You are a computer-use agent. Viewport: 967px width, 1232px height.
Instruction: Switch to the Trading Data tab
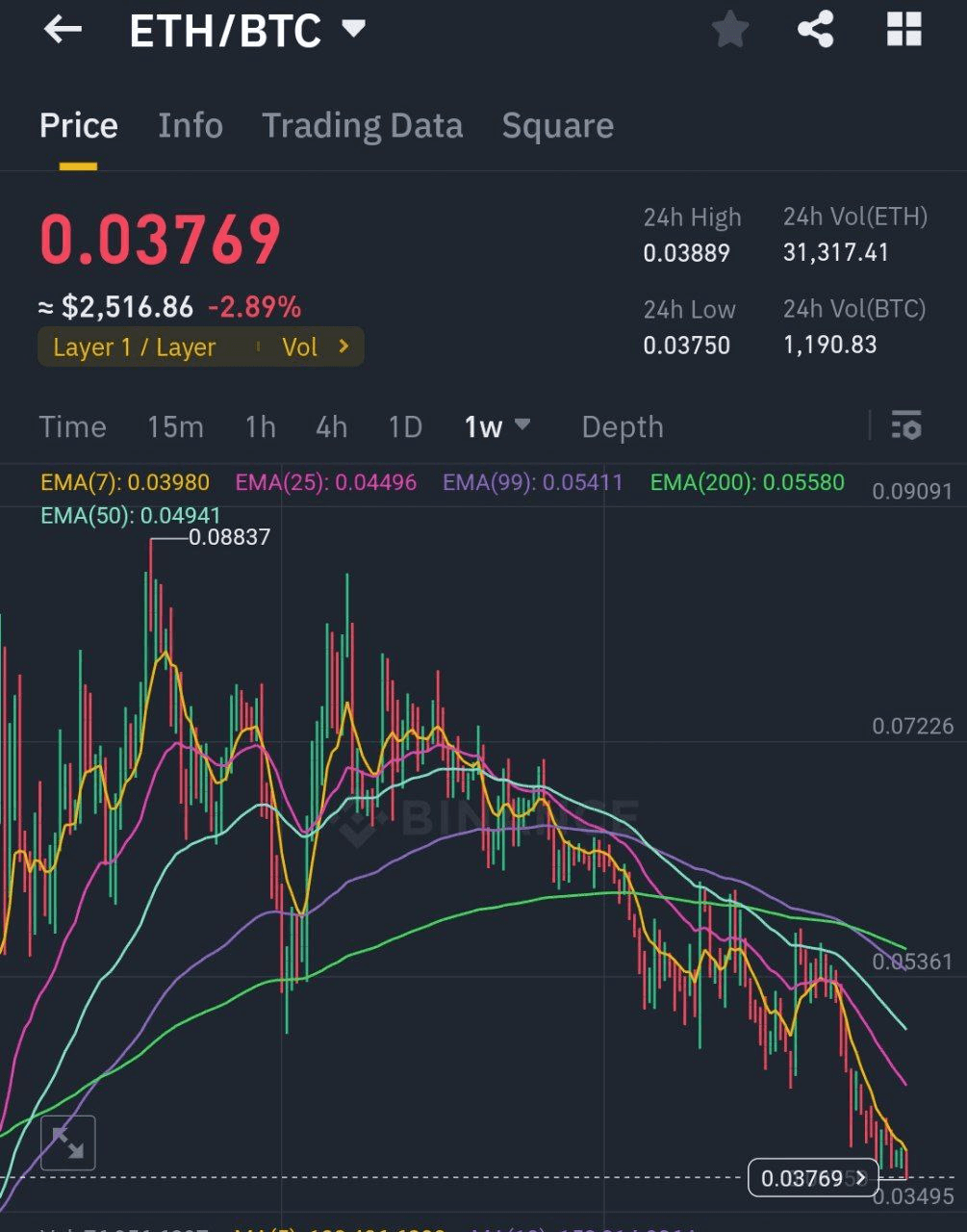[362, 126]
